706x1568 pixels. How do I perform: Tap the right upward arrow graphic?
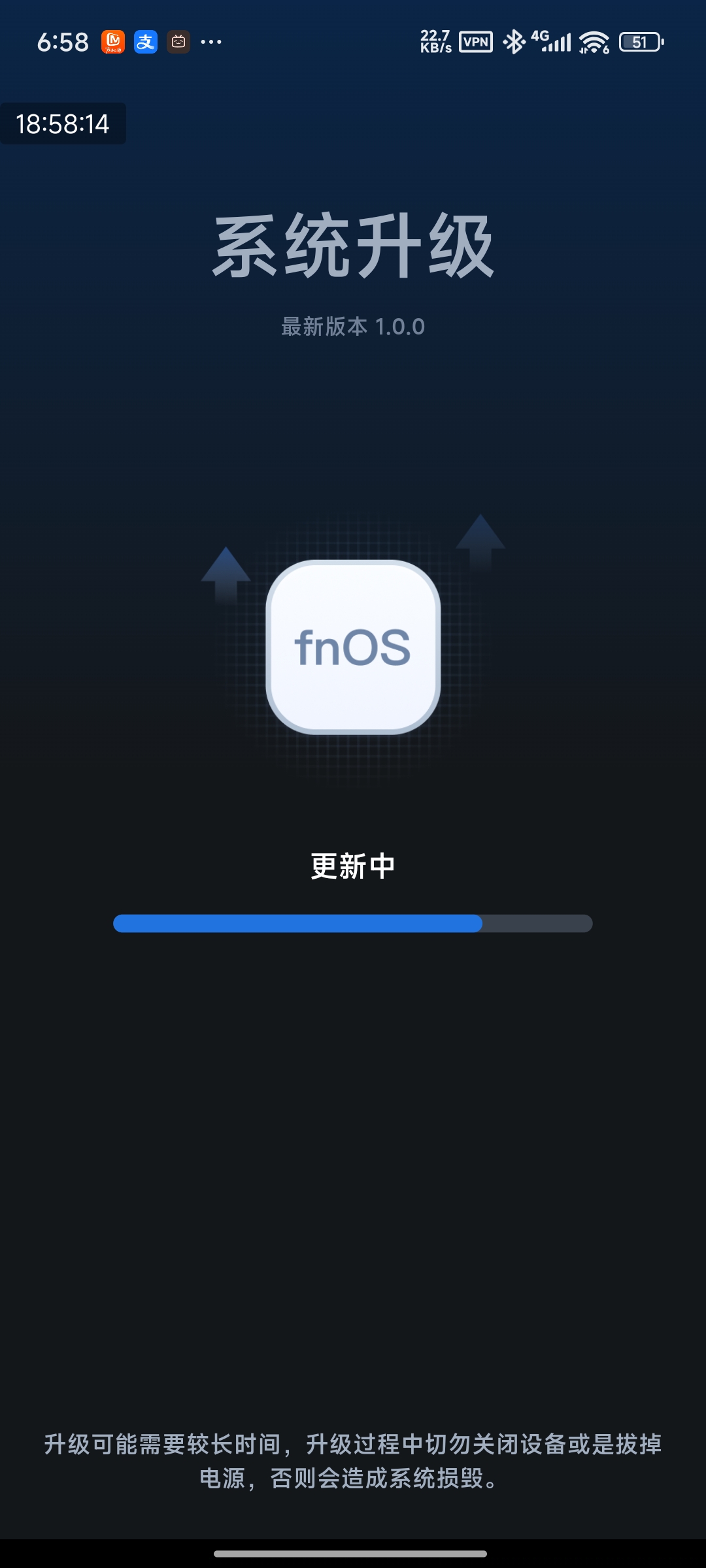pos(479,542)
